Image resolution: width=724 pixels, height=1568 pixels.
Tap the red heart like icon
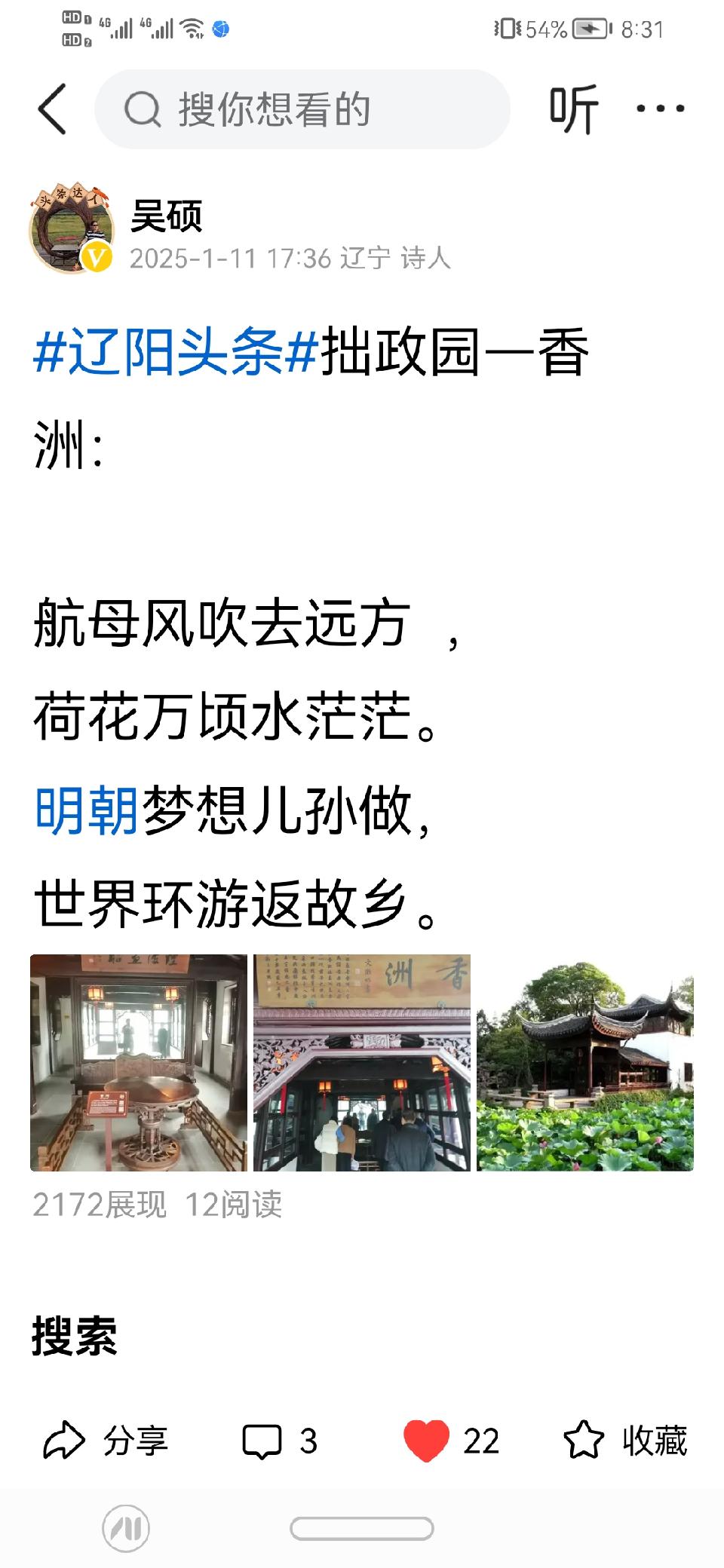point(427,1440)
